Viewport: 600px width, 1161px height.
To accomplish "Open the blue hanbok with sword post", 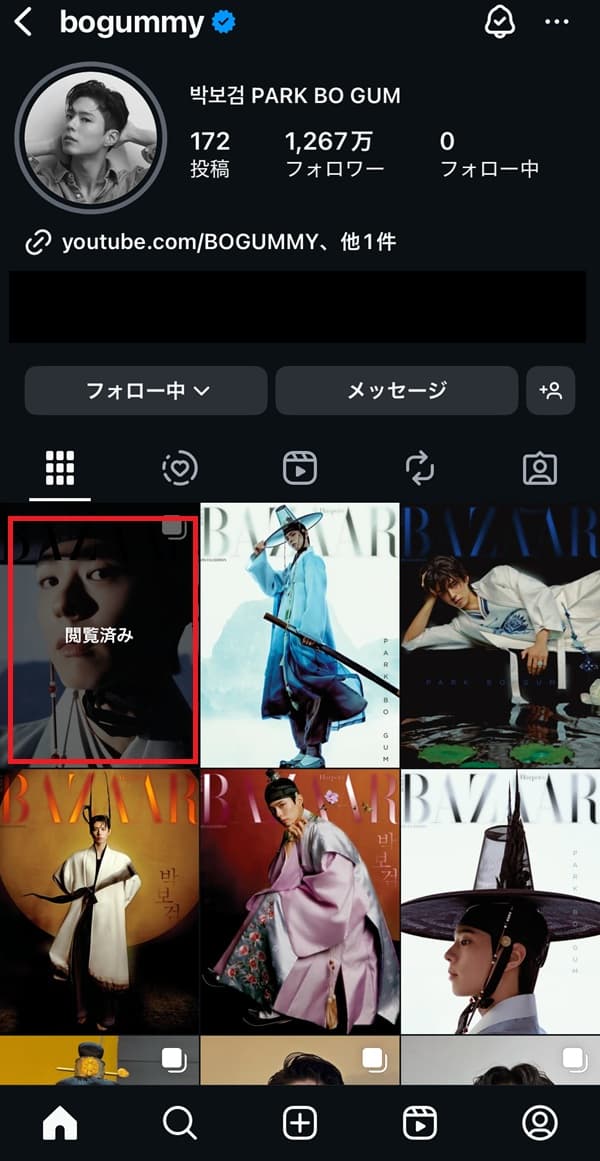I will click(300, 635).
